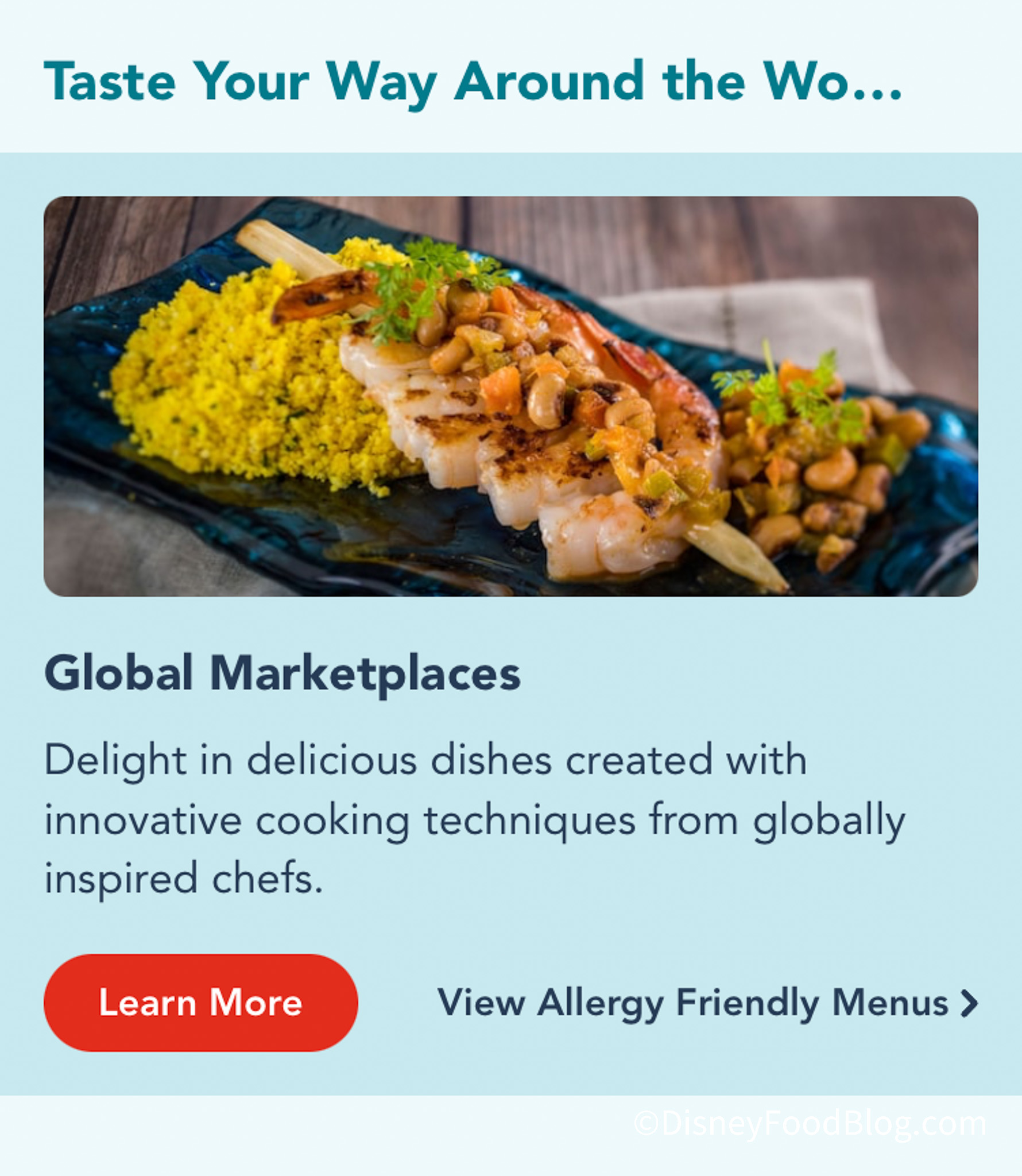This screenshot has width=1022, height=1176.
Task: Open View Allergy Friendly Menus link
Action: [707, 1003]
